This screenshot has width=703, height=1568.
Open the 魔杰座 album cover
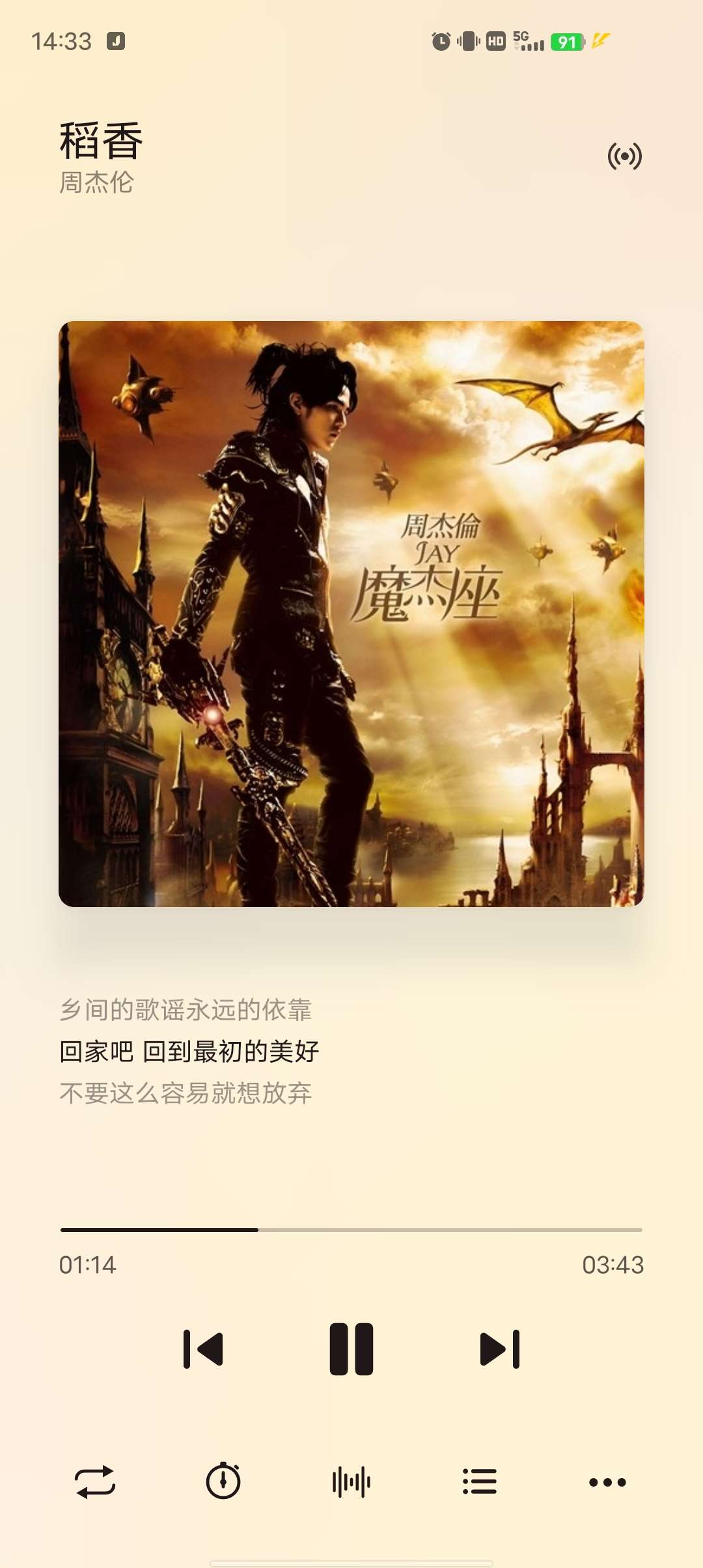point(351,613)
